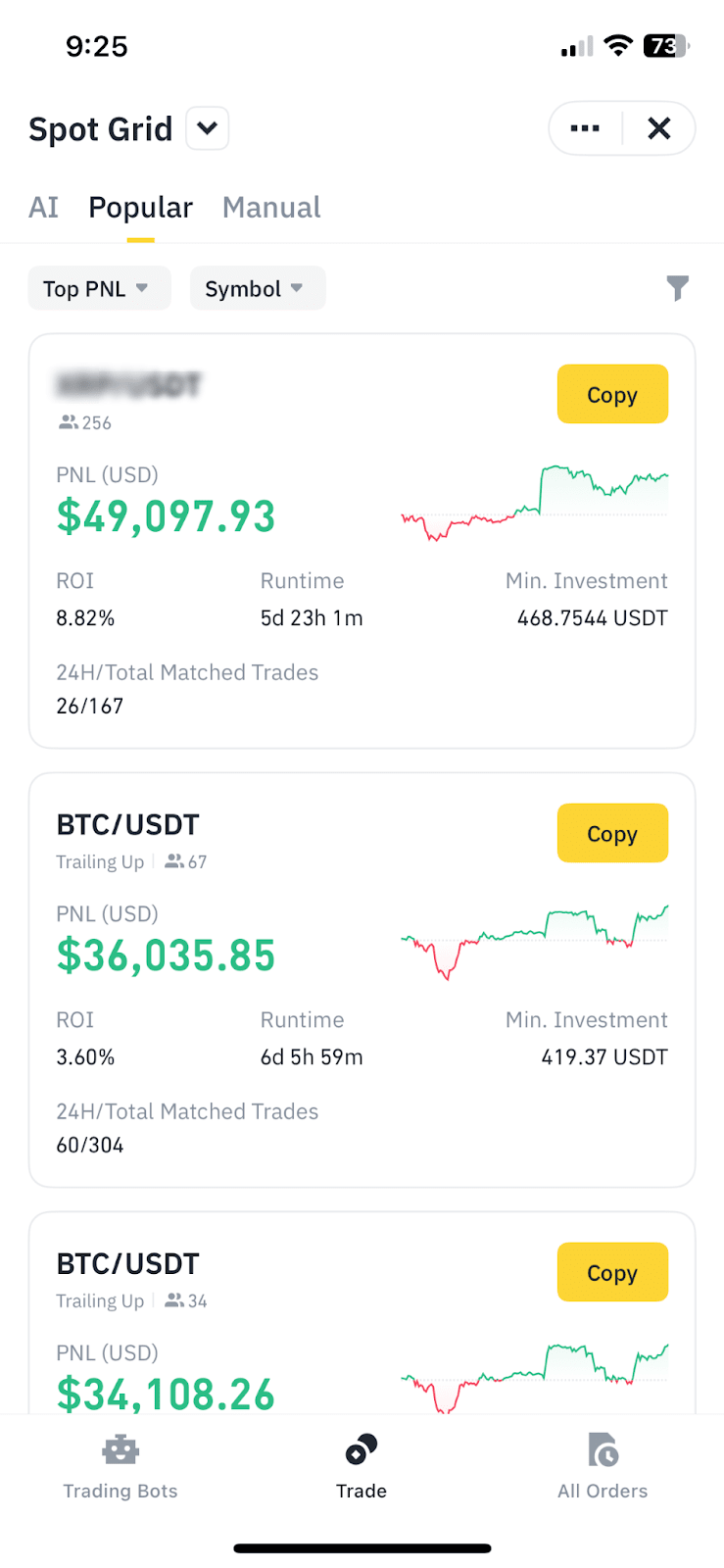View All Orders from bottom navigation

(603, 1467)
